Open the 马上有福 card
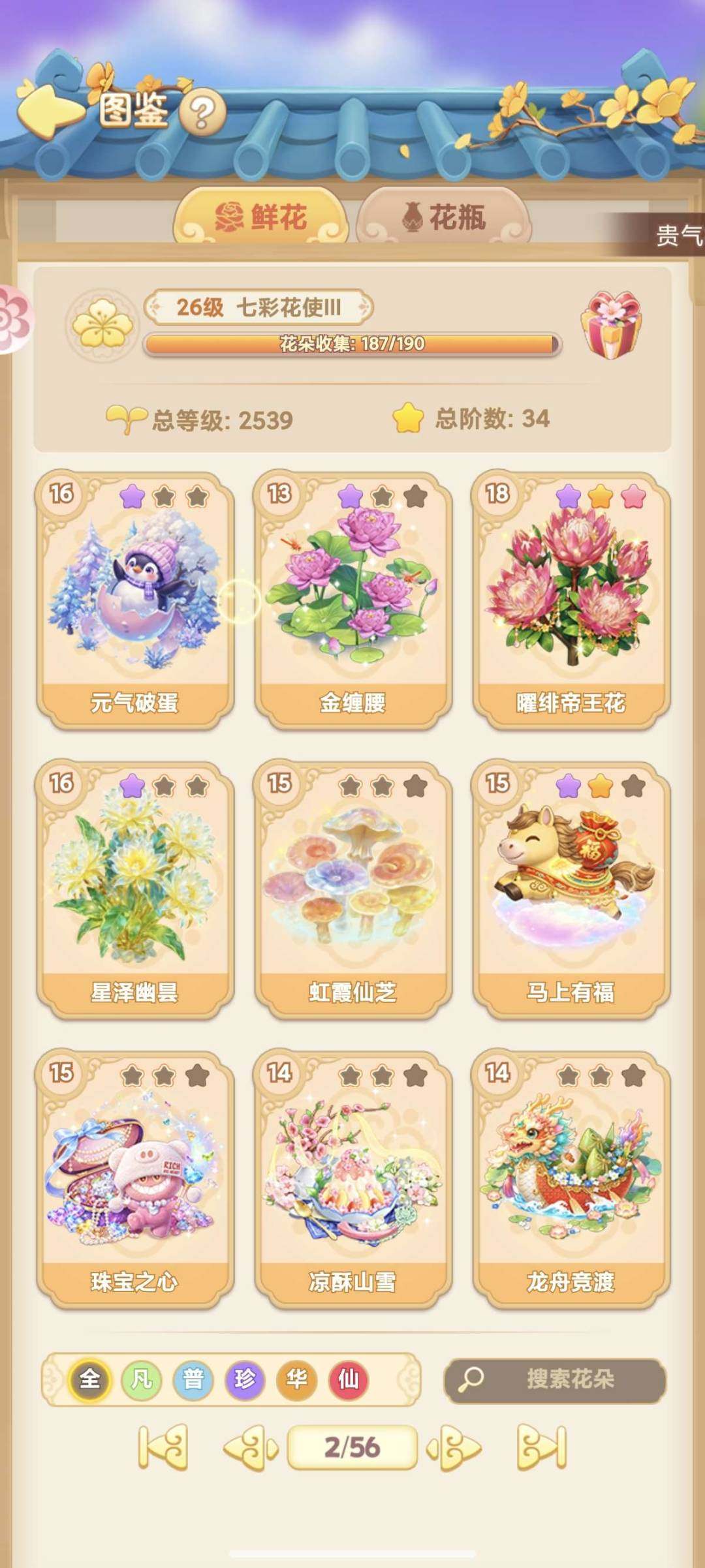Screen dimensions: 705x1568 coord(571,890)
